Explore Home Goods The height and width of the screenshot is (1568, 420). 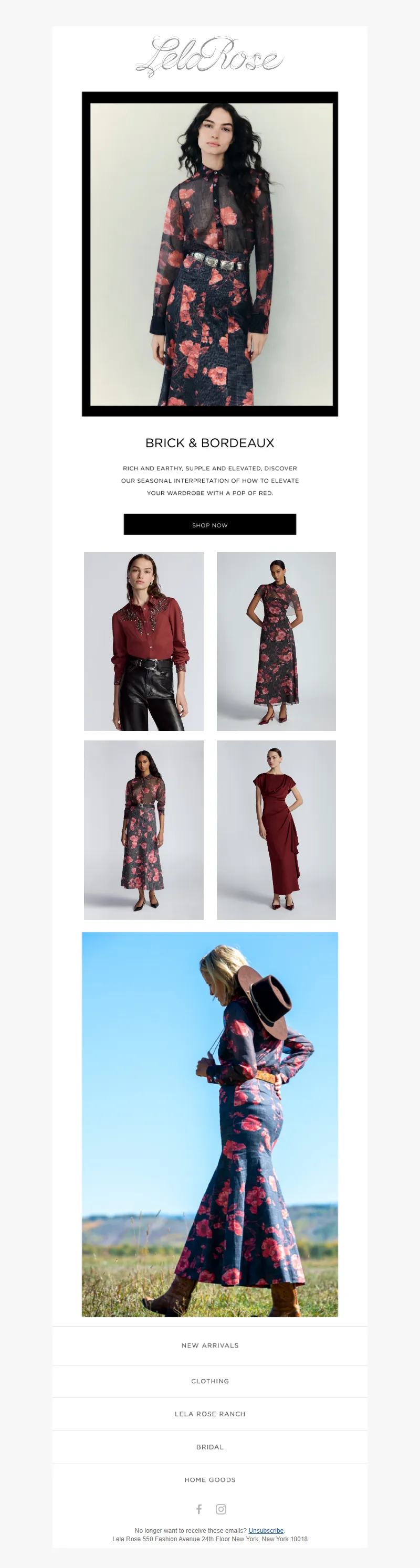209,1480
